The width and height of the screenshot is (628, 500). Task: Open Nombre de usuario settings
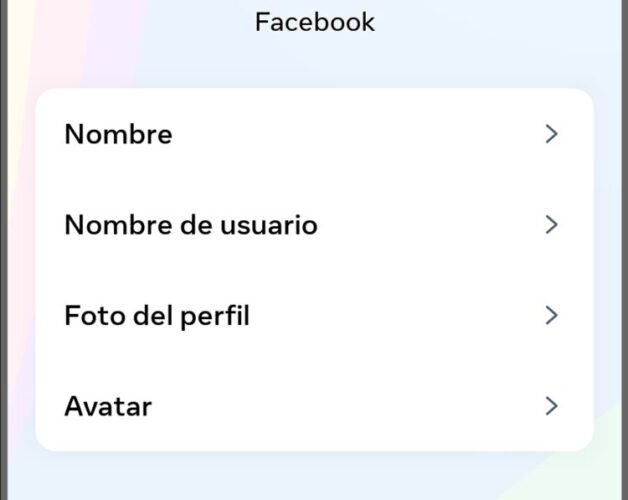314,225
